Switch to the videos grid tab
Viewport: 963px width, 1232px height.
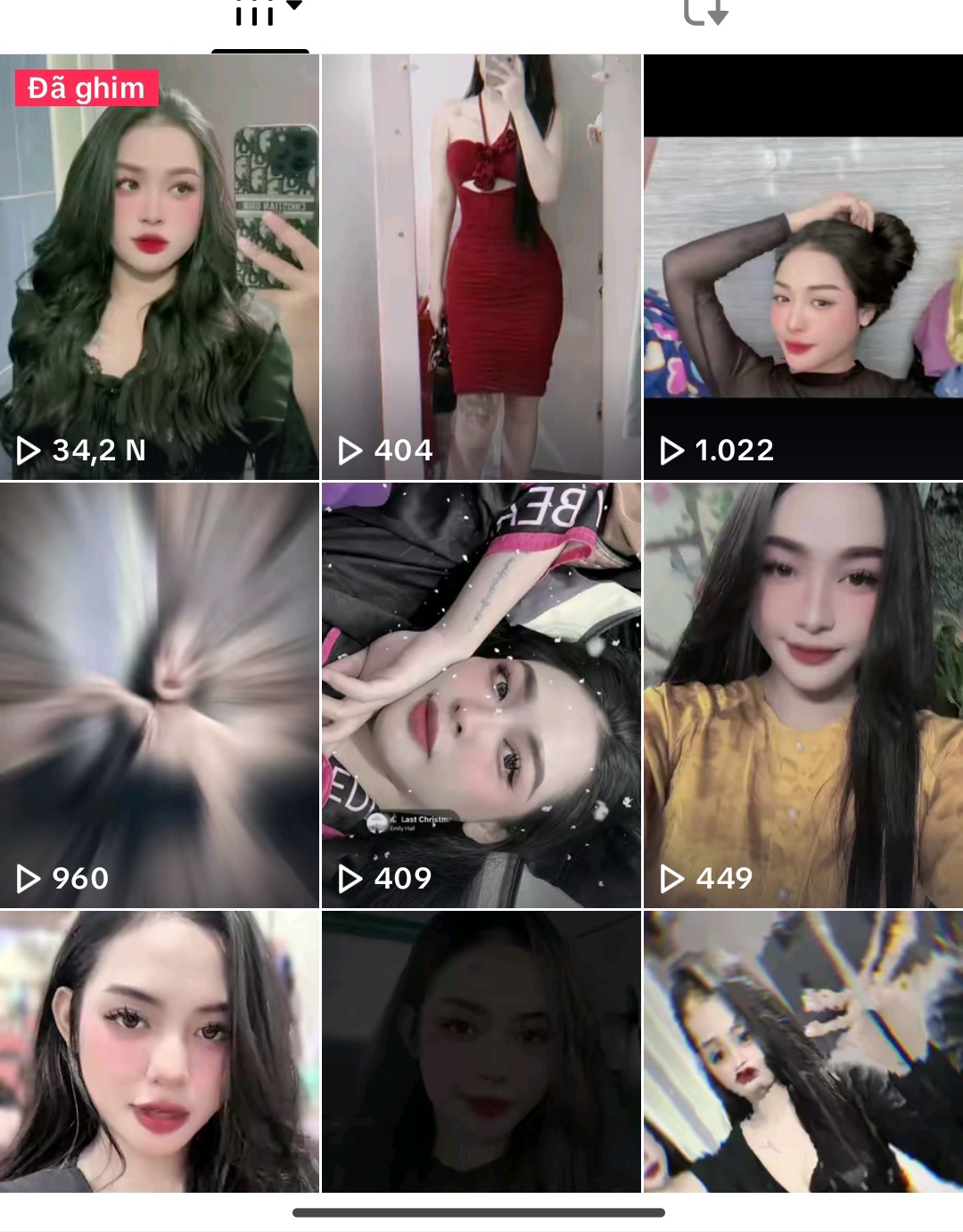pyautogui.click(x=259, y=15)
